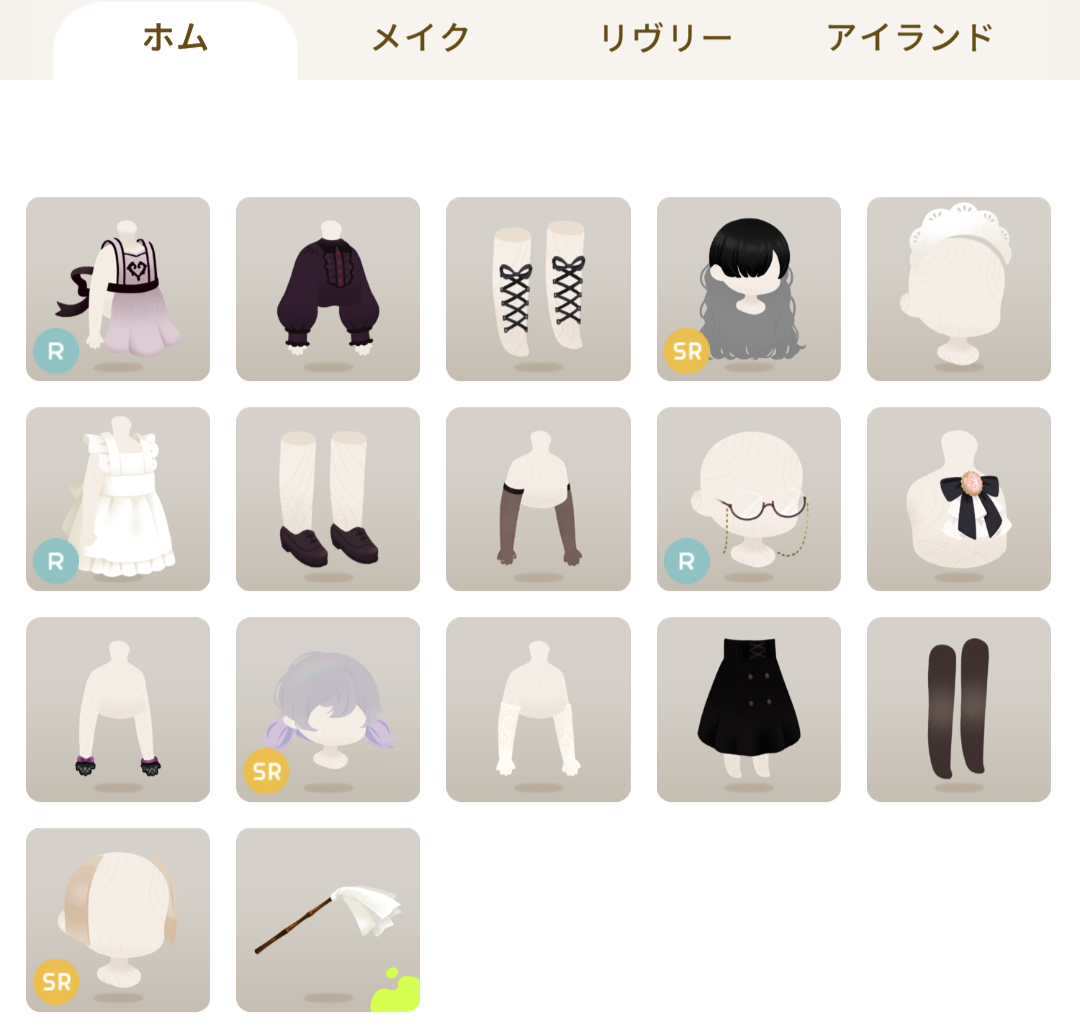Go to the アイランド tab
Screen dimensions: 1080x1035
[x=910, y=39]
